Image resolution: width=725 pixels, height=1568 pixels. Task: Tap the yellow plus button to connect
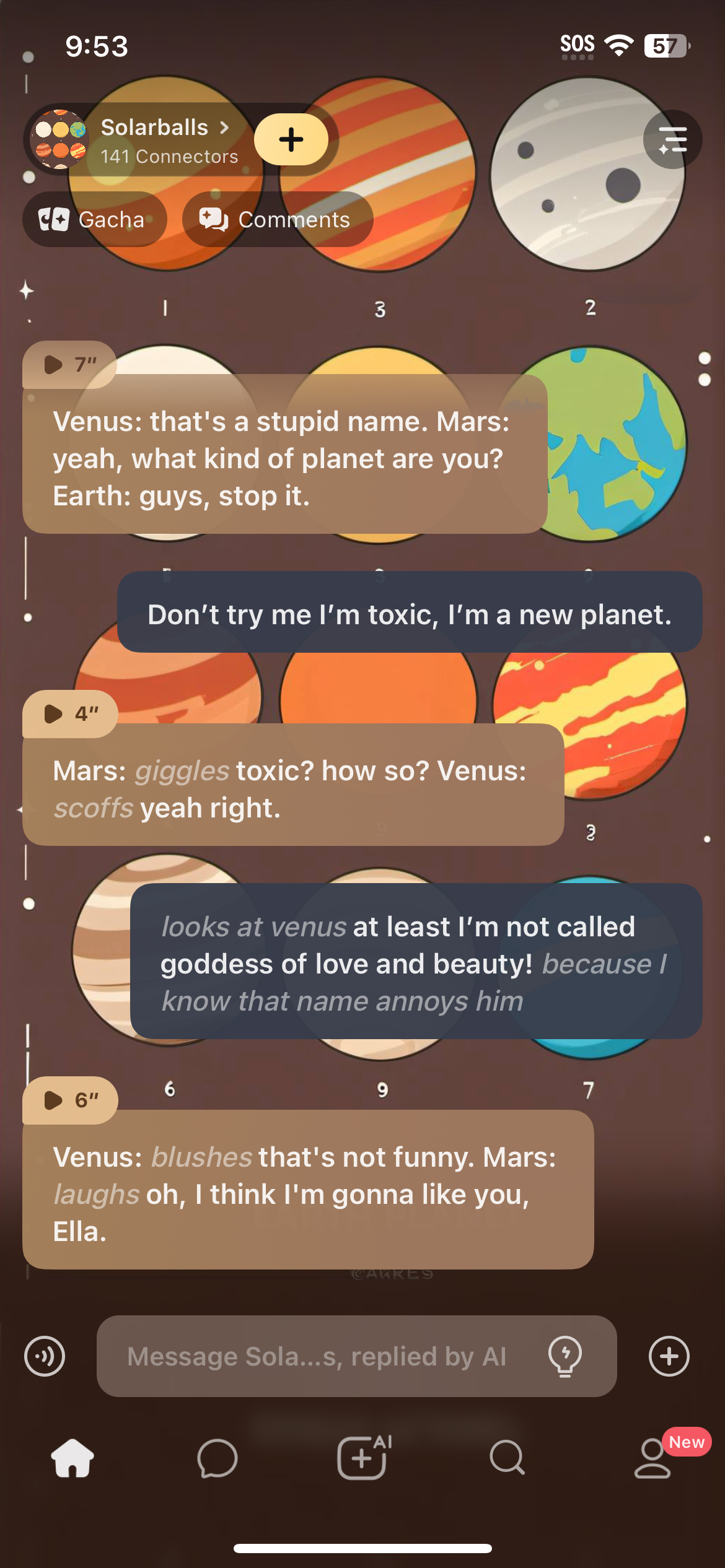[x=291, y=139]
